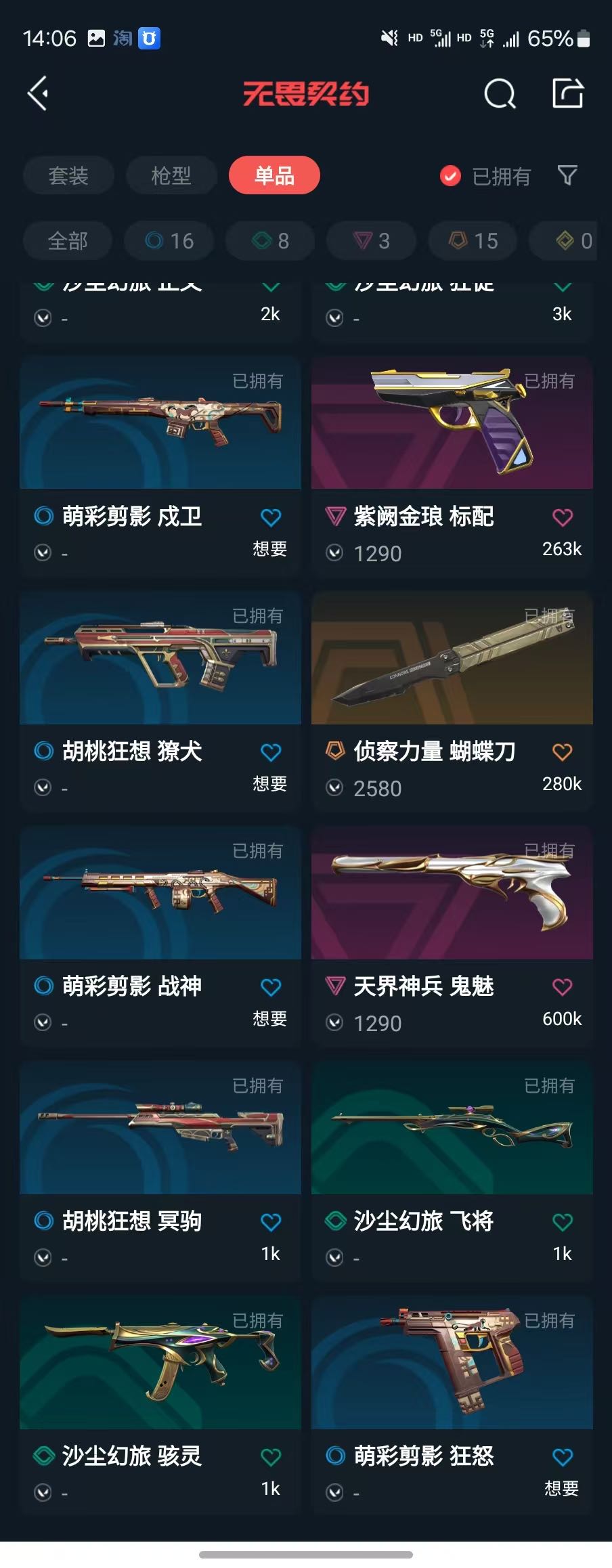Like the 天界神兵 鬼魅 skin with heart
This screenshot has width=612, height=1568.
click(x=563, y=987)
